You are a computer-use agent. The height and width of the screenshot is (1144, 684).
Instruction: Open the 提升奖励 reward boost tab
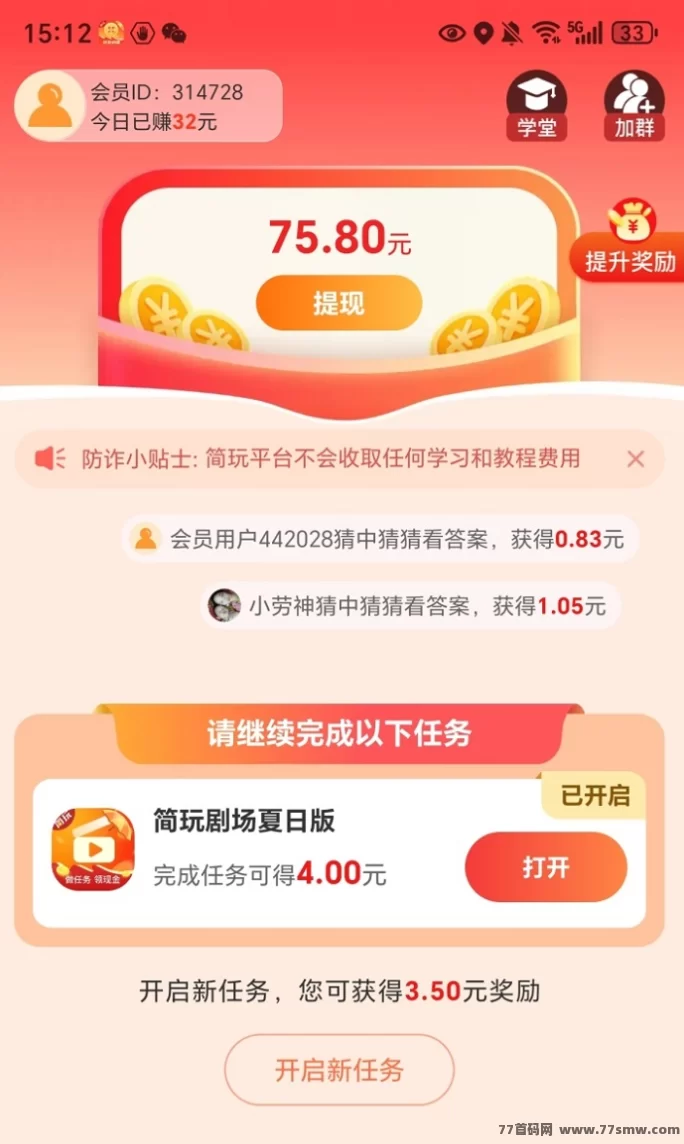627,241
